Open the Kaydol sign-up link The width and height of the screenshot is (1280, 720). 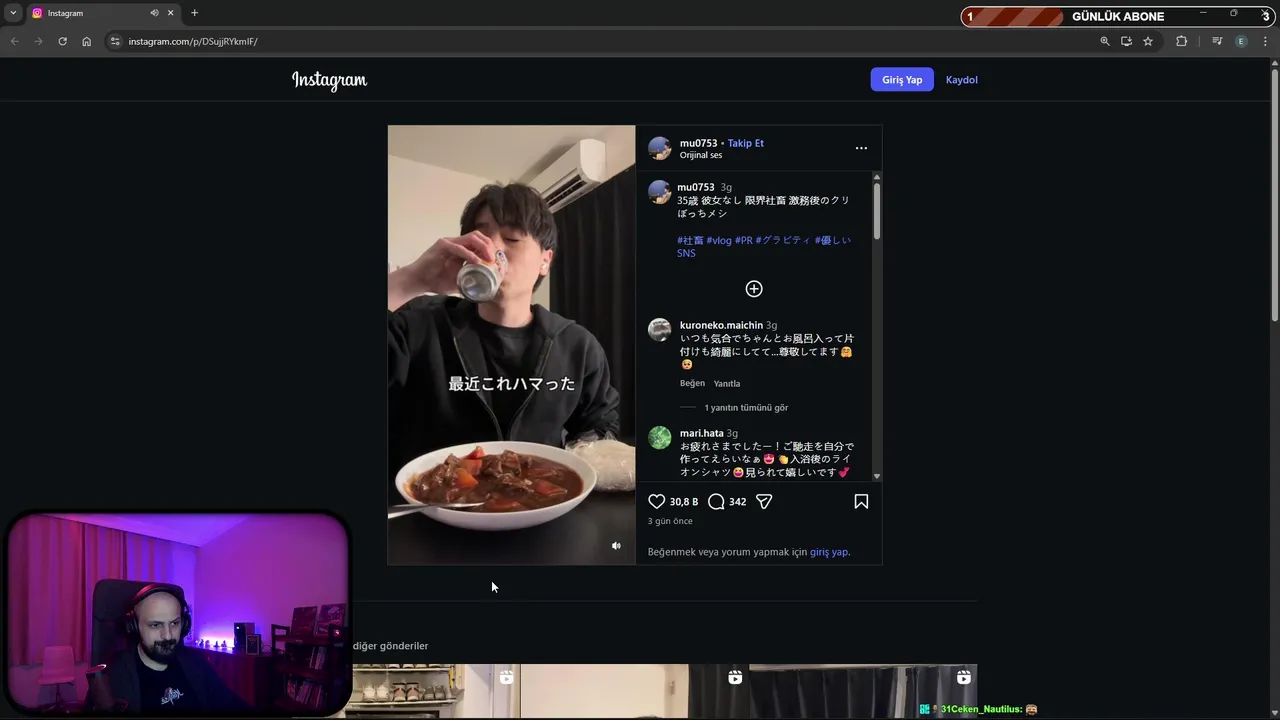tap(961, 80)
